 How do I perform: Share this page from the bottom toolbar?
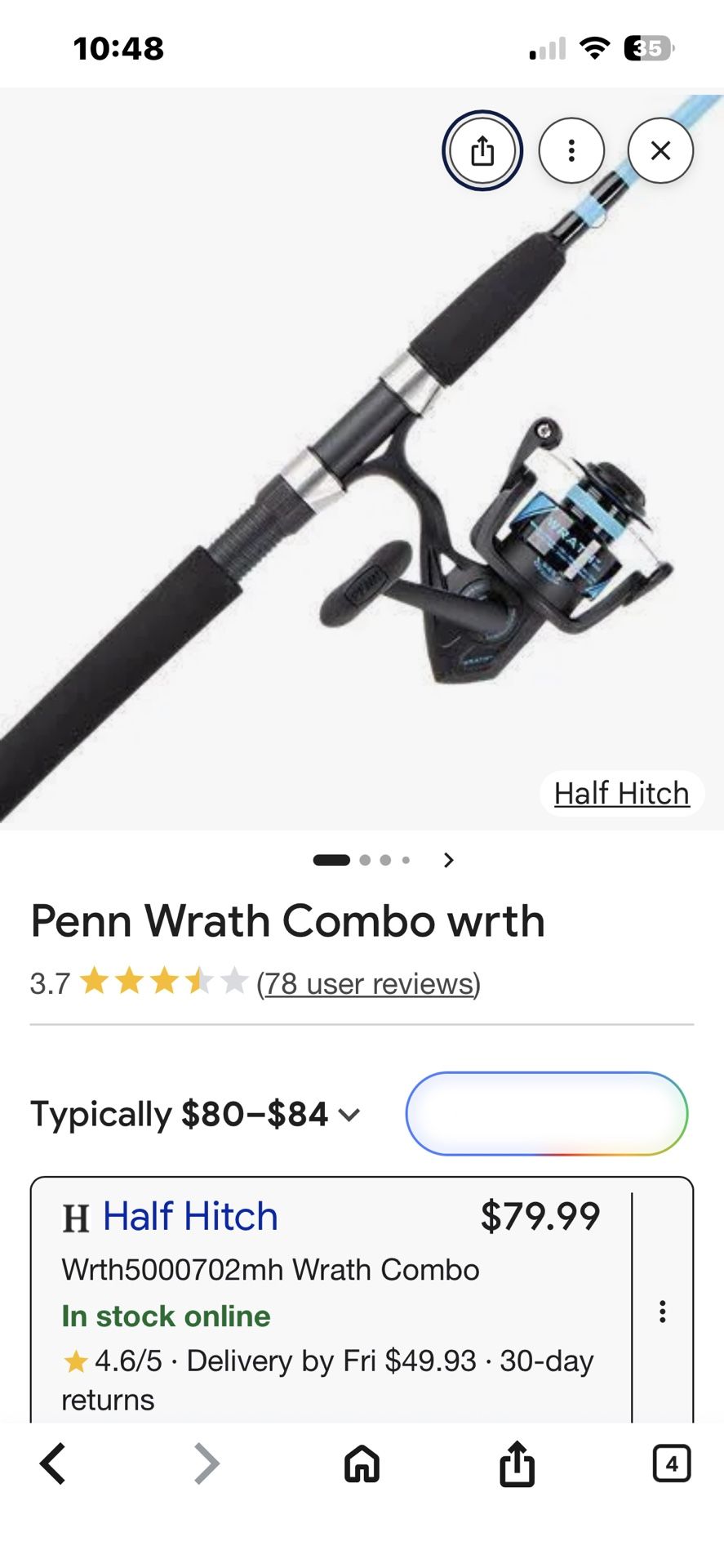click(517, 1463)
